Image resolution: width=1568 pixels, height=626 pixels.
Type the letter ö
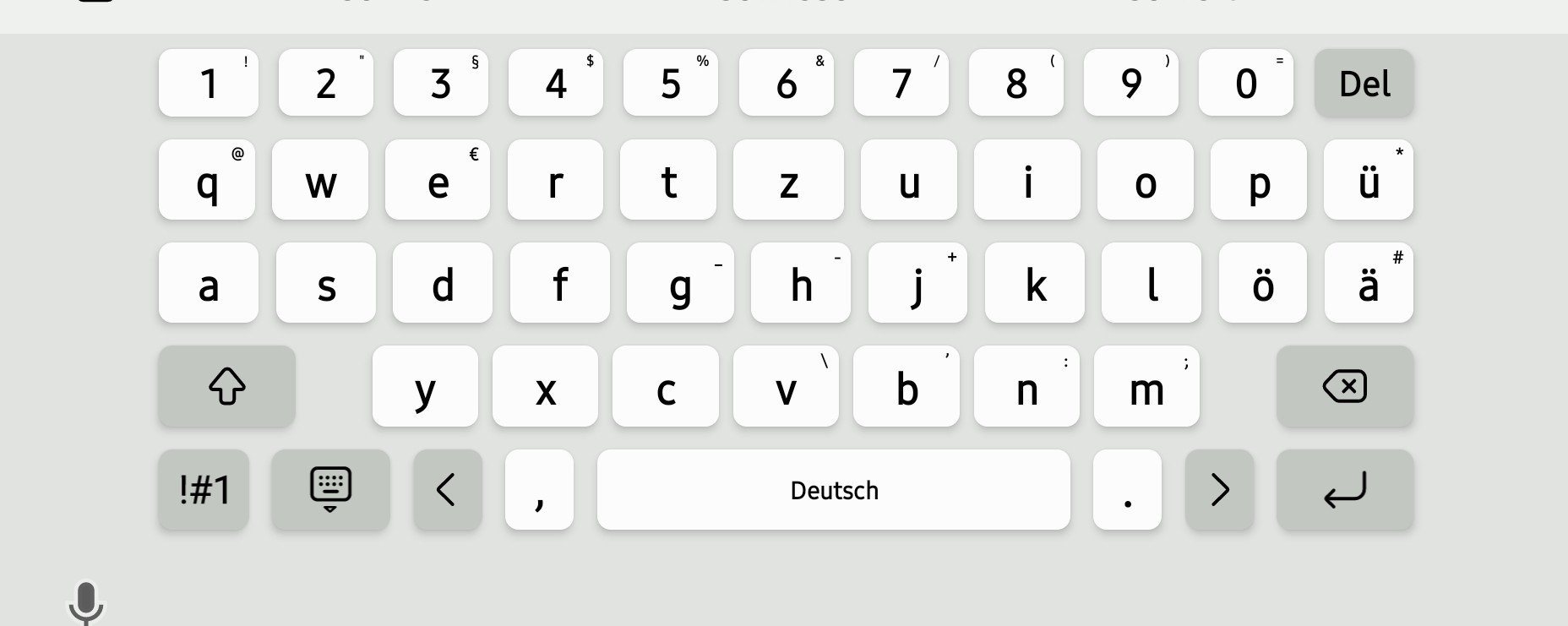(x=1262, y=283)
